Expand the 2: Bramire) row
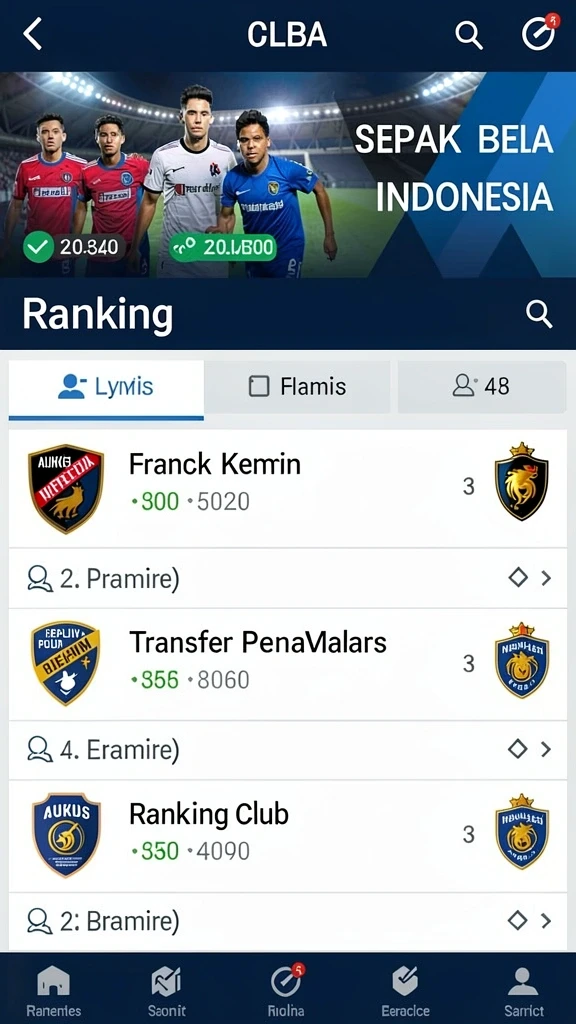Screen dimensions: 576x1024 288,921
